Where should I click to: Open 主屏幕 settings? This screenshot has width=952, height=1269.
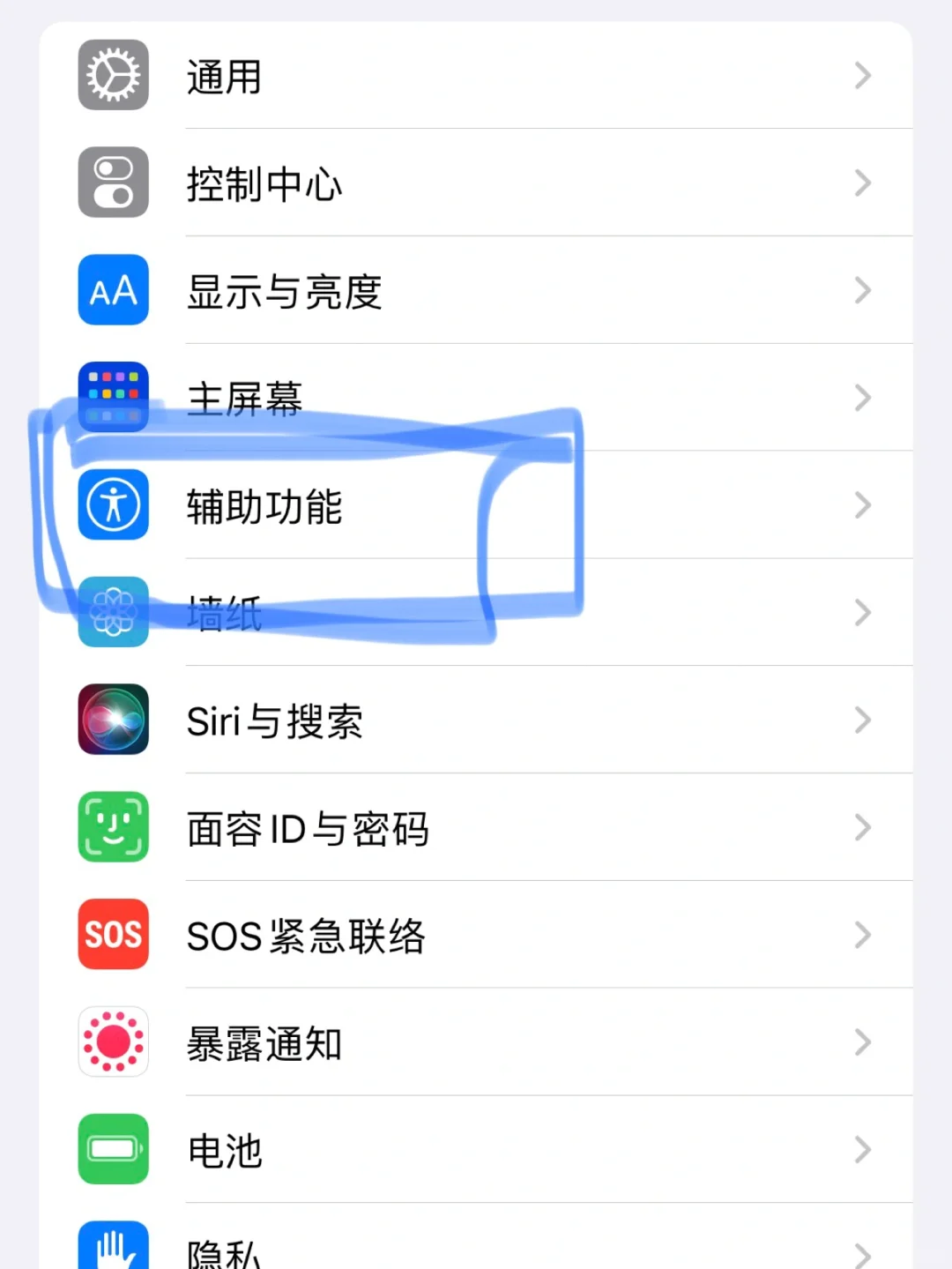click(476, 398)
